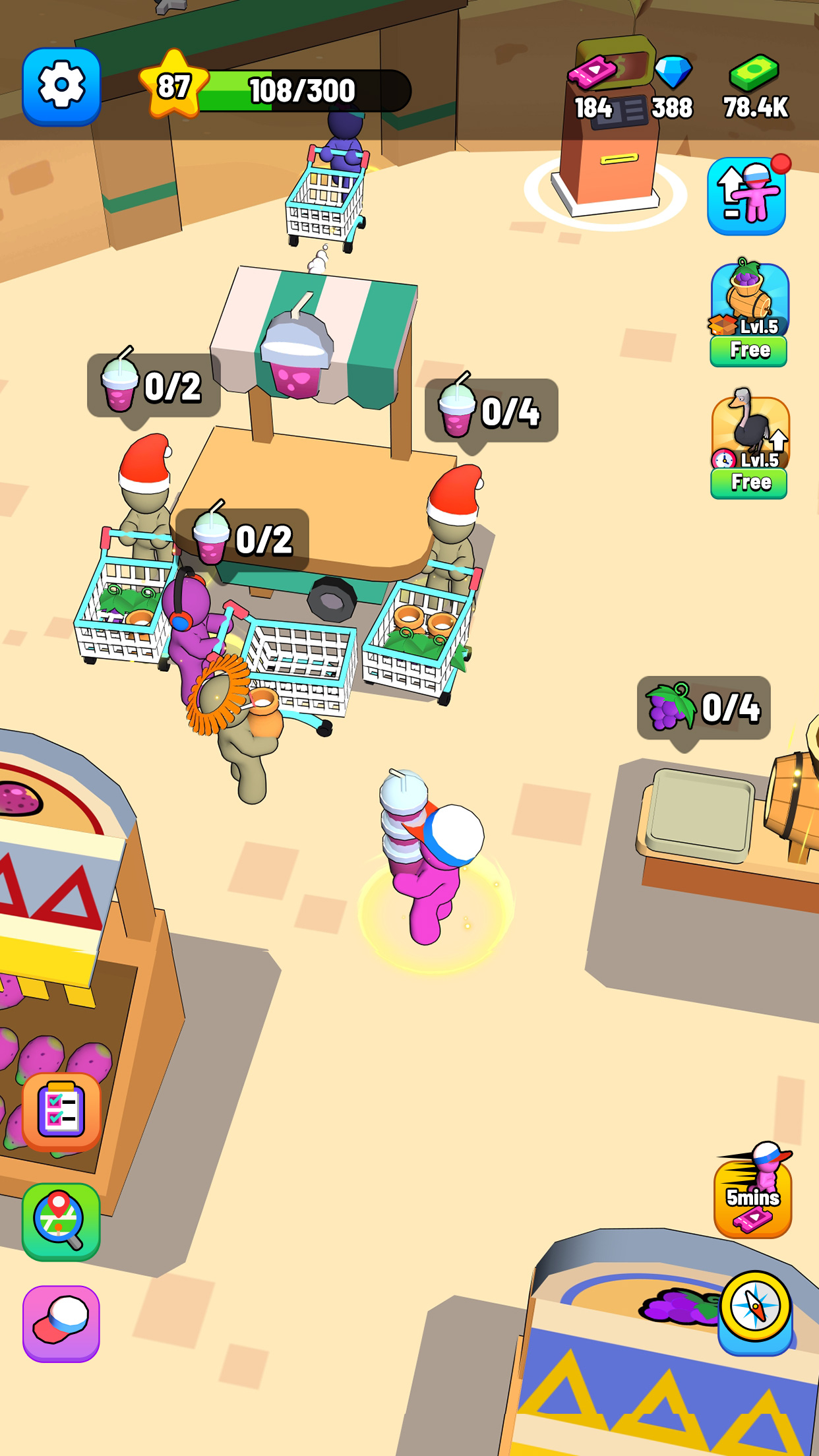Open the map locator
The width and height of the screenshot is (819, 1456).
[61, 1221]
